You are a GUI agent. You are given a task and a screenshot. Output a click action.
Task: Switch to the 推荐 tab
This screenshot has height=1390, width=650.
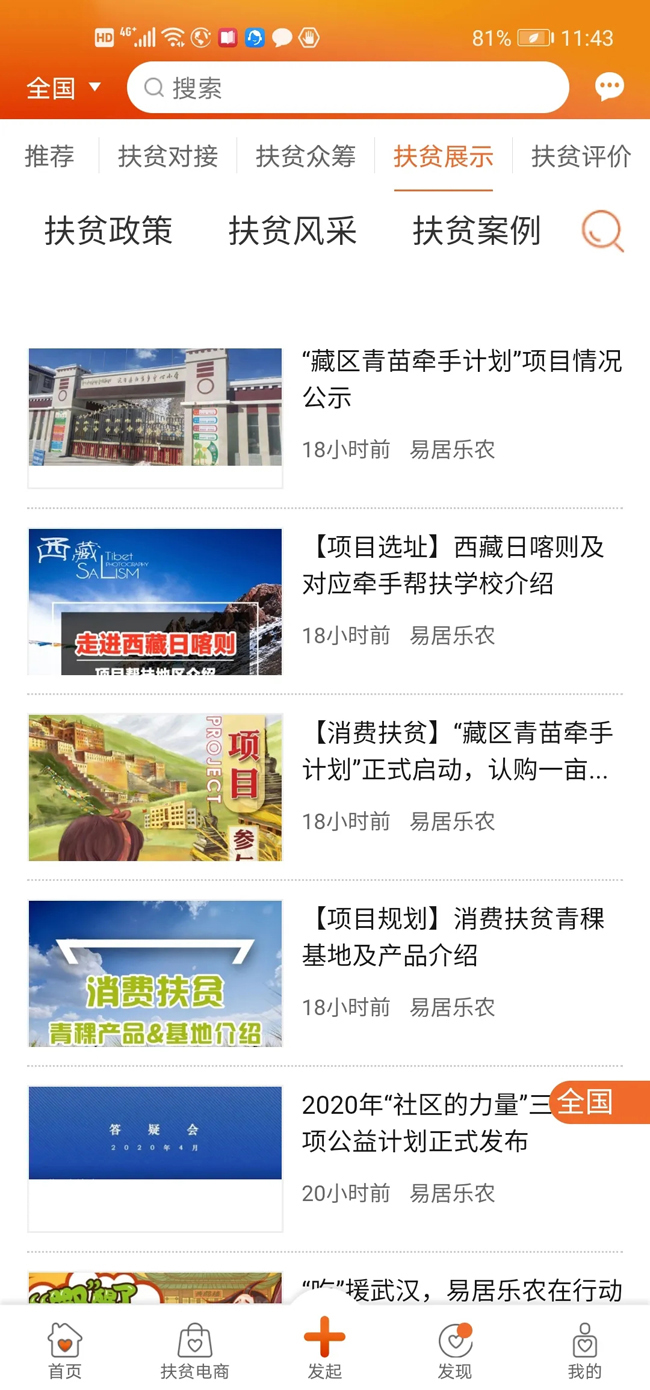(49, 156)
